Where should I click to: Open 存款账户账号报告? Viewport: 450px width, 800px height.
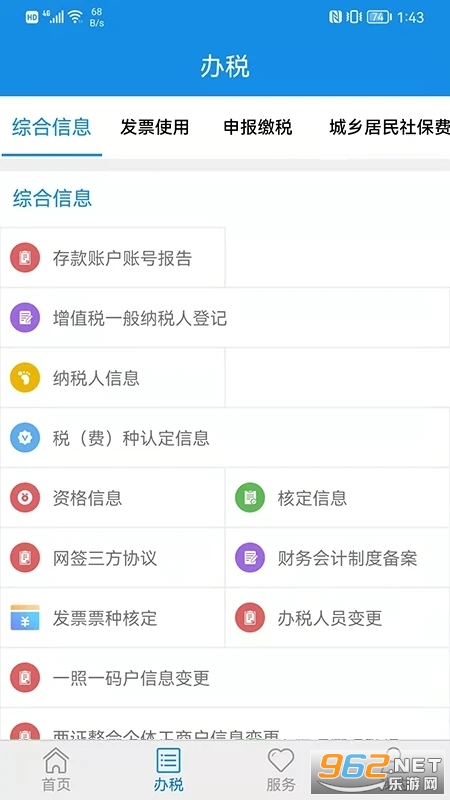click(112, 258)
